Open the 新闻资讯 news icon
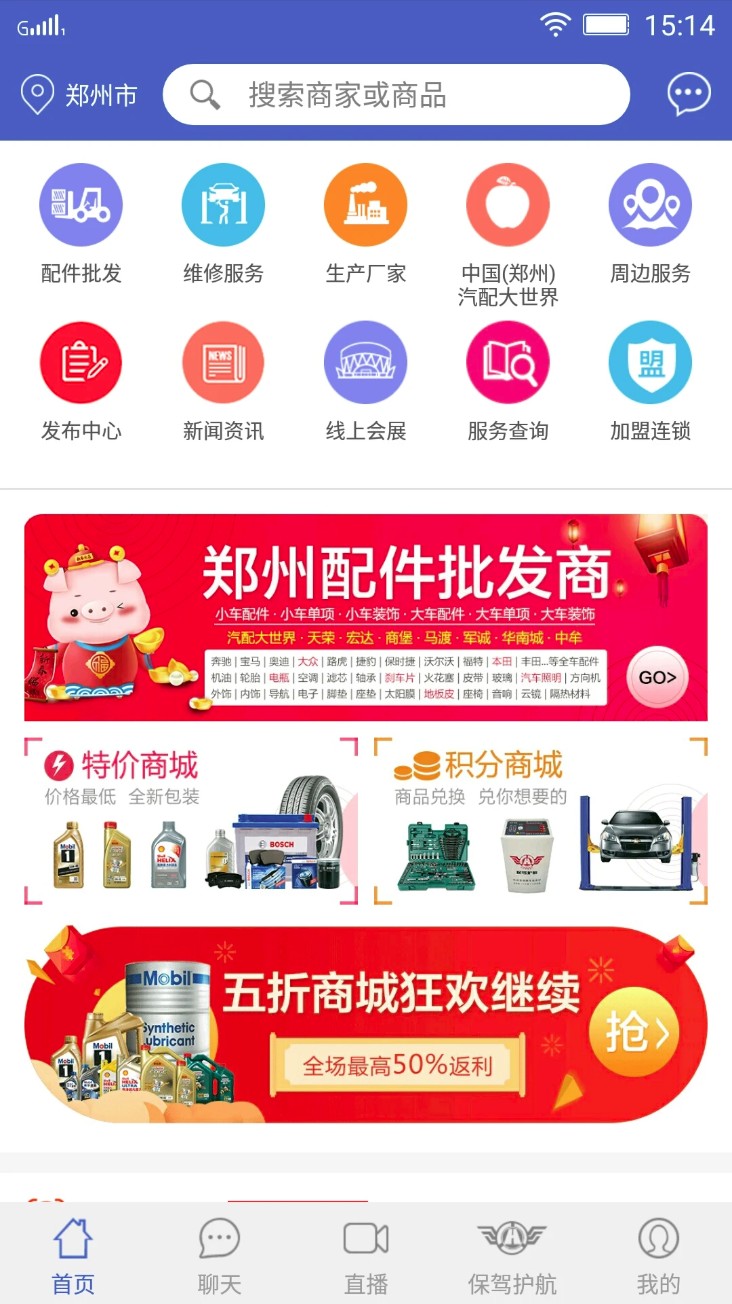The width and height of the screenshot is (732, 1304). click(223, 362)
